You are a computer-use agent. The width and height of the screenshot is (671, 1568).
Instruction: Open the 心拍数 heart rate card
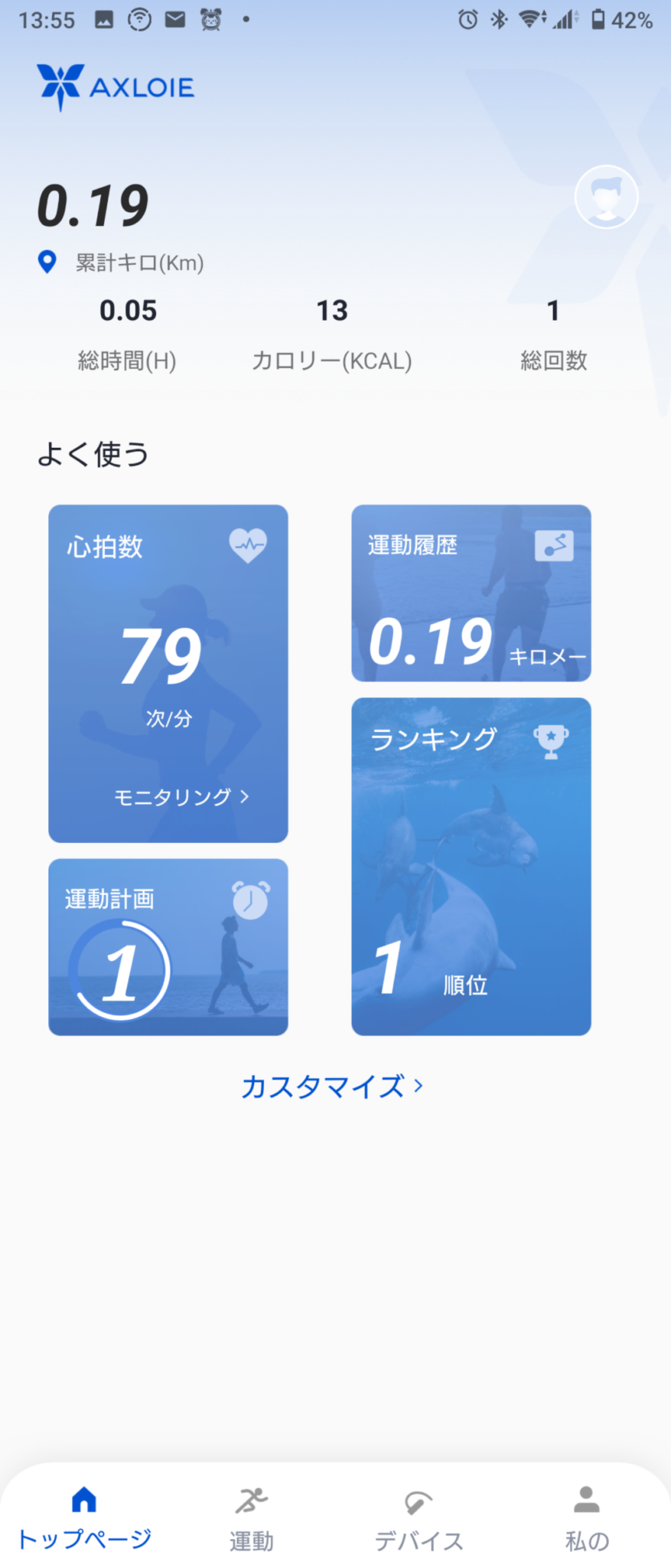click(168, 673)
